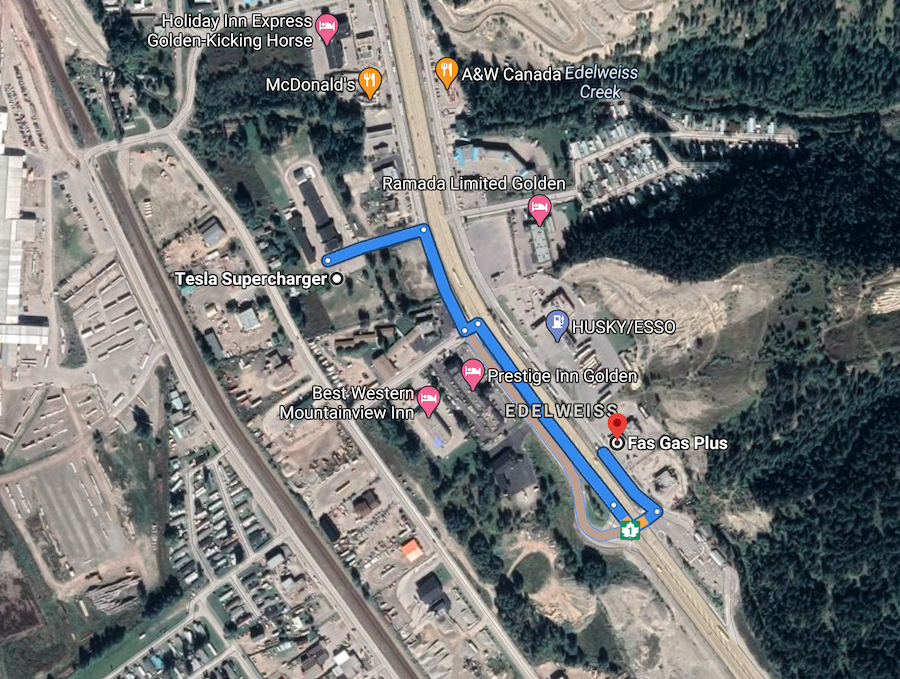Tap the A&W Canada restaurant pin
900x679 pixels.
point(448,71)
